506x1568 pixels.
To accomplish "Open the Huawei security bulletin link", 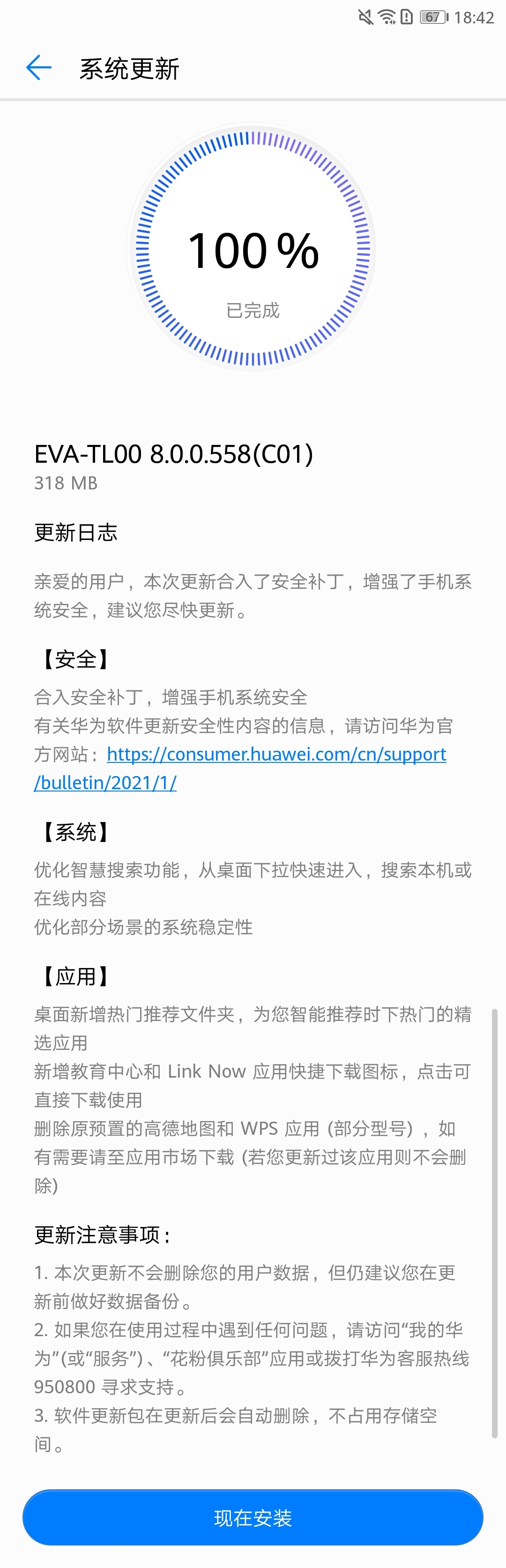I will [x=276, y=754].
